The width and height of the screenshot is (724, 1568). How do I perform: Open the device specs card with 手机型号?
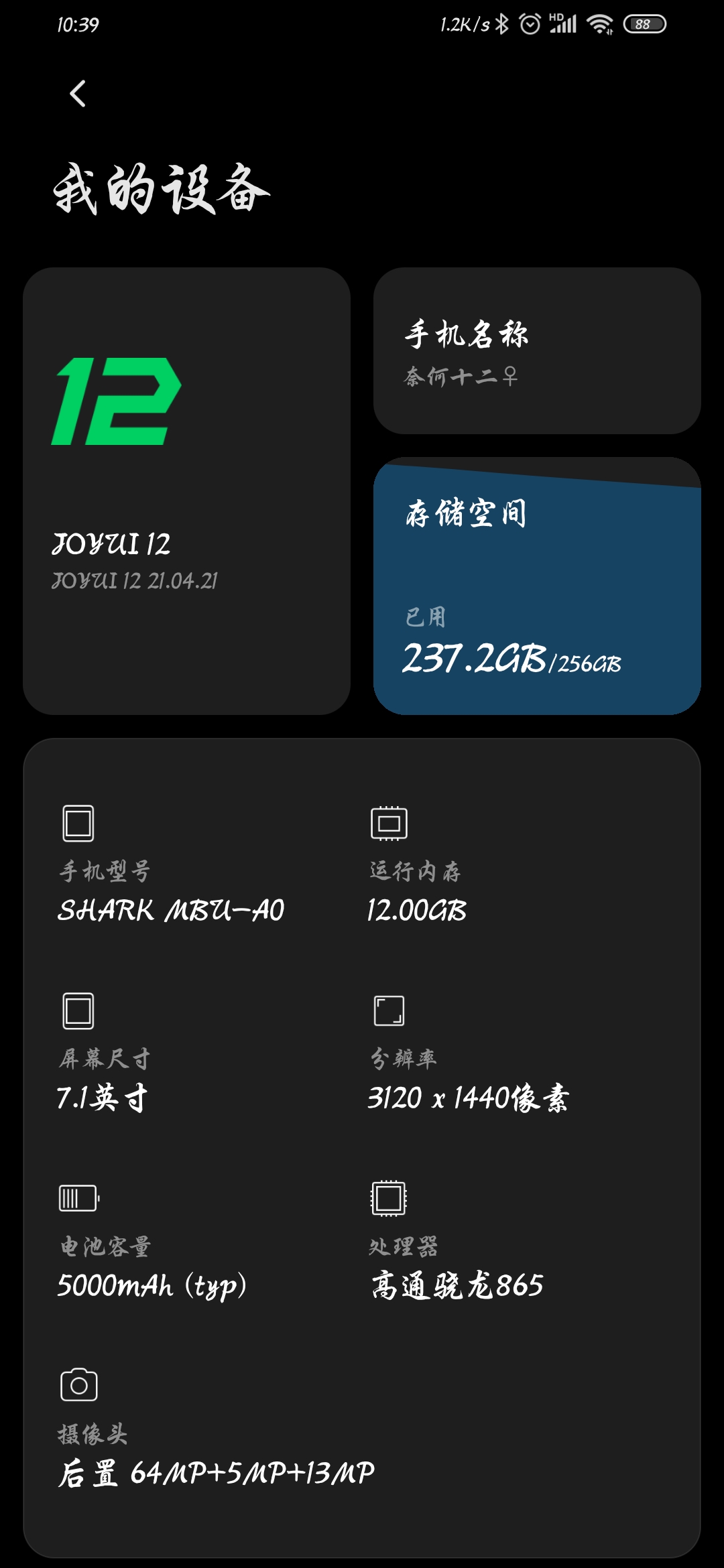point(362,1148)
